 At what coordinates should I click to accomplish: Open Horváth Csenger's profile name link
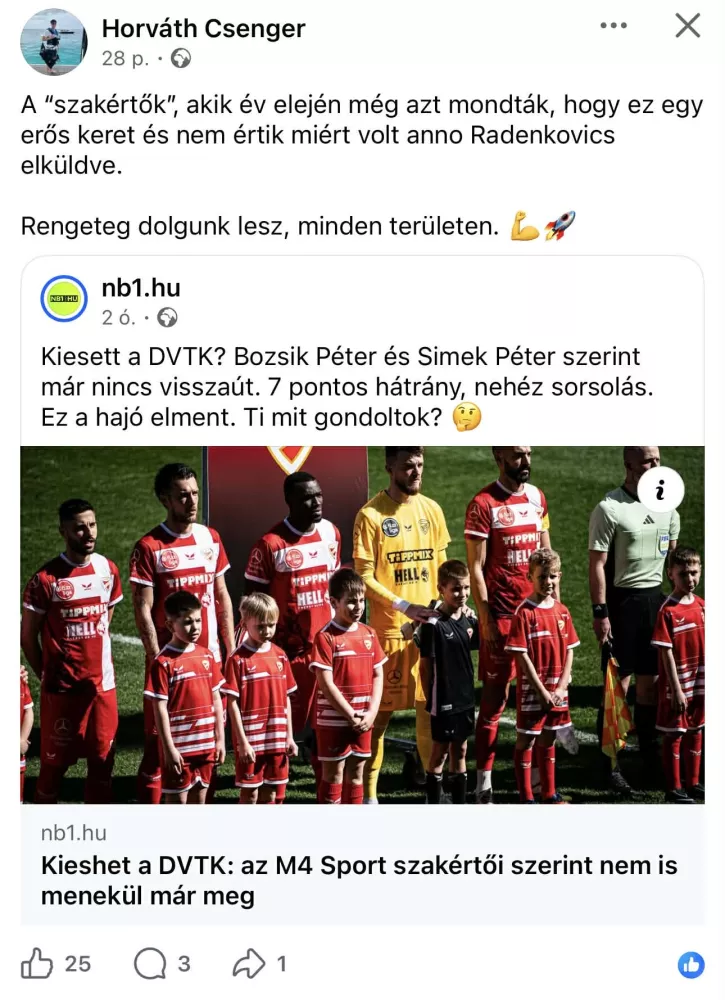click(x=203, y=28)
